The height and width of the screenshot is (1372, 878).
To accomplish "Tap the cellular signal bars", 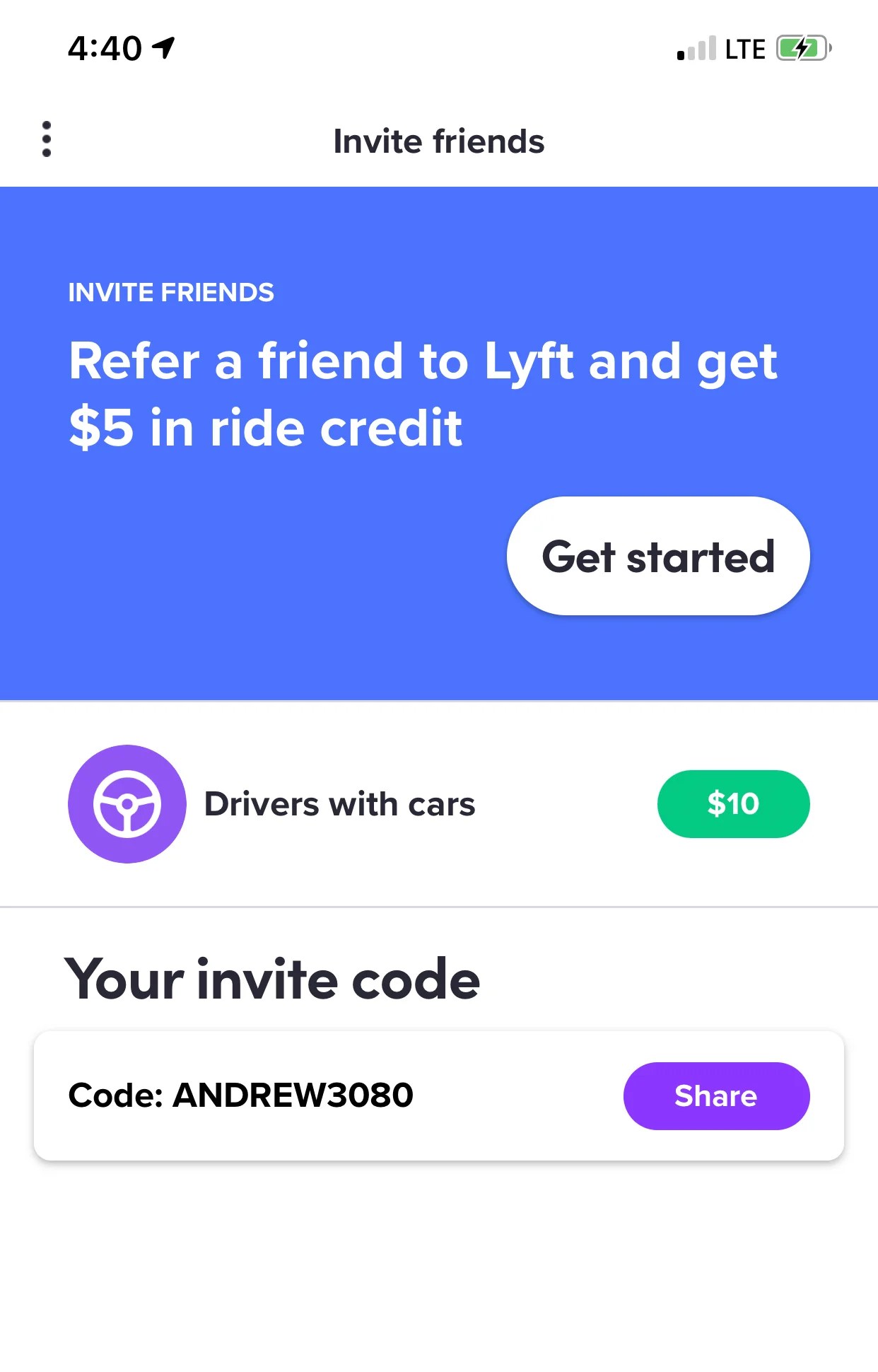I will pyautogui.click(x=696, y=48).
